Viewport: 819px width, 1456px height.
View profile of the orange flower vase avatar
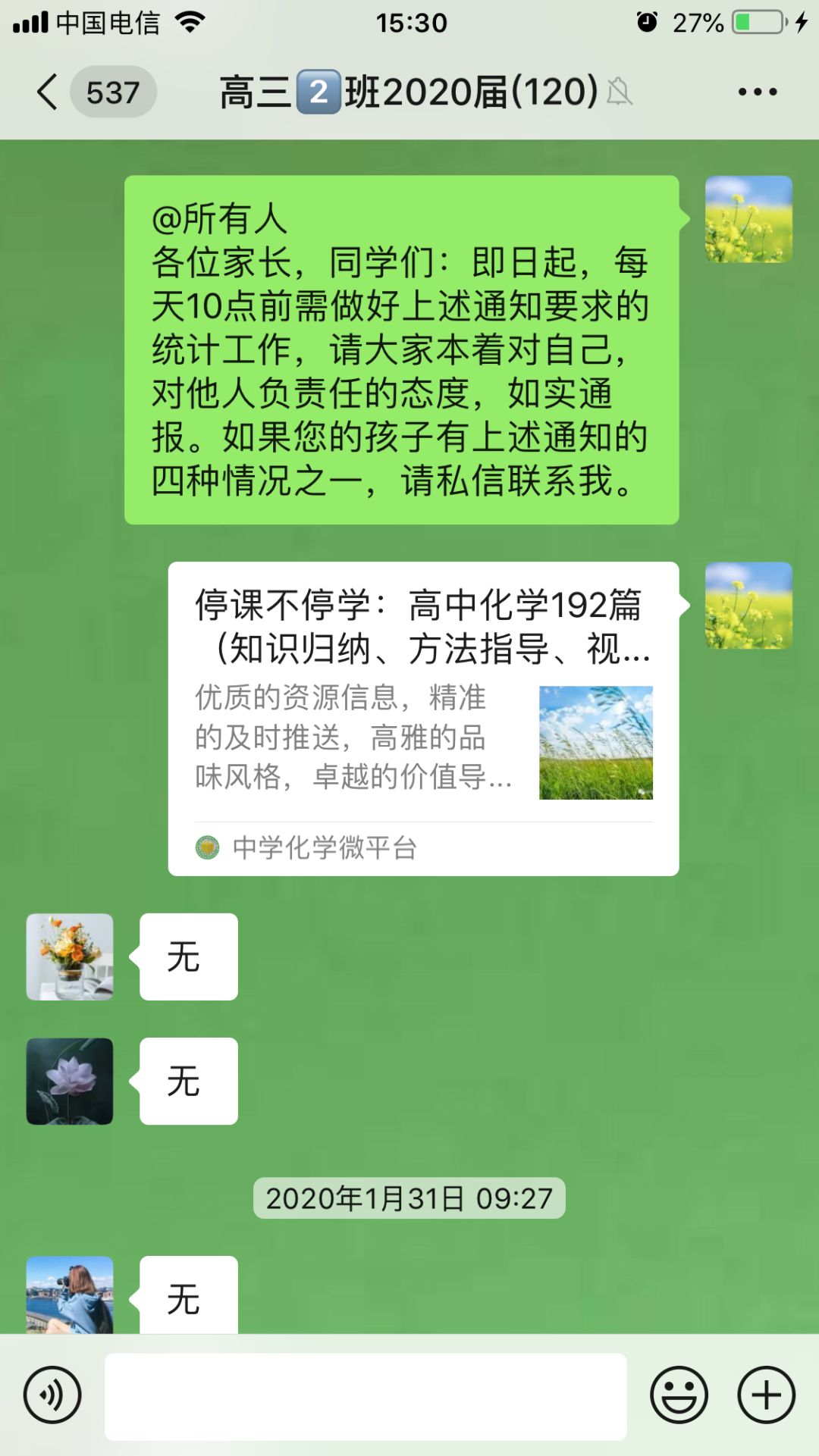[70, 957]
